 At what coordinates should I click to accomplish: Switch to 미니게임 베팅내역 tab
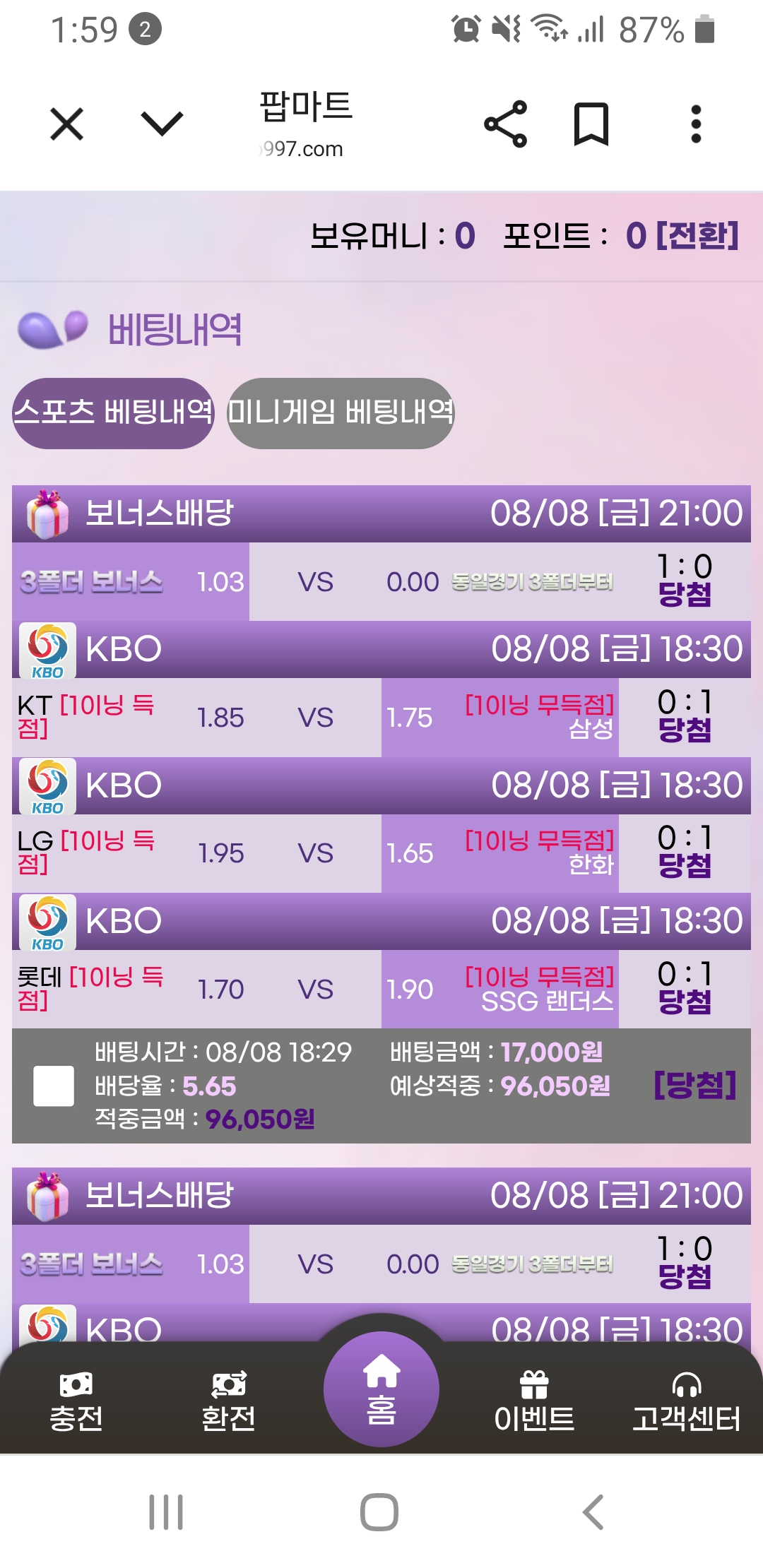point(341,413)
